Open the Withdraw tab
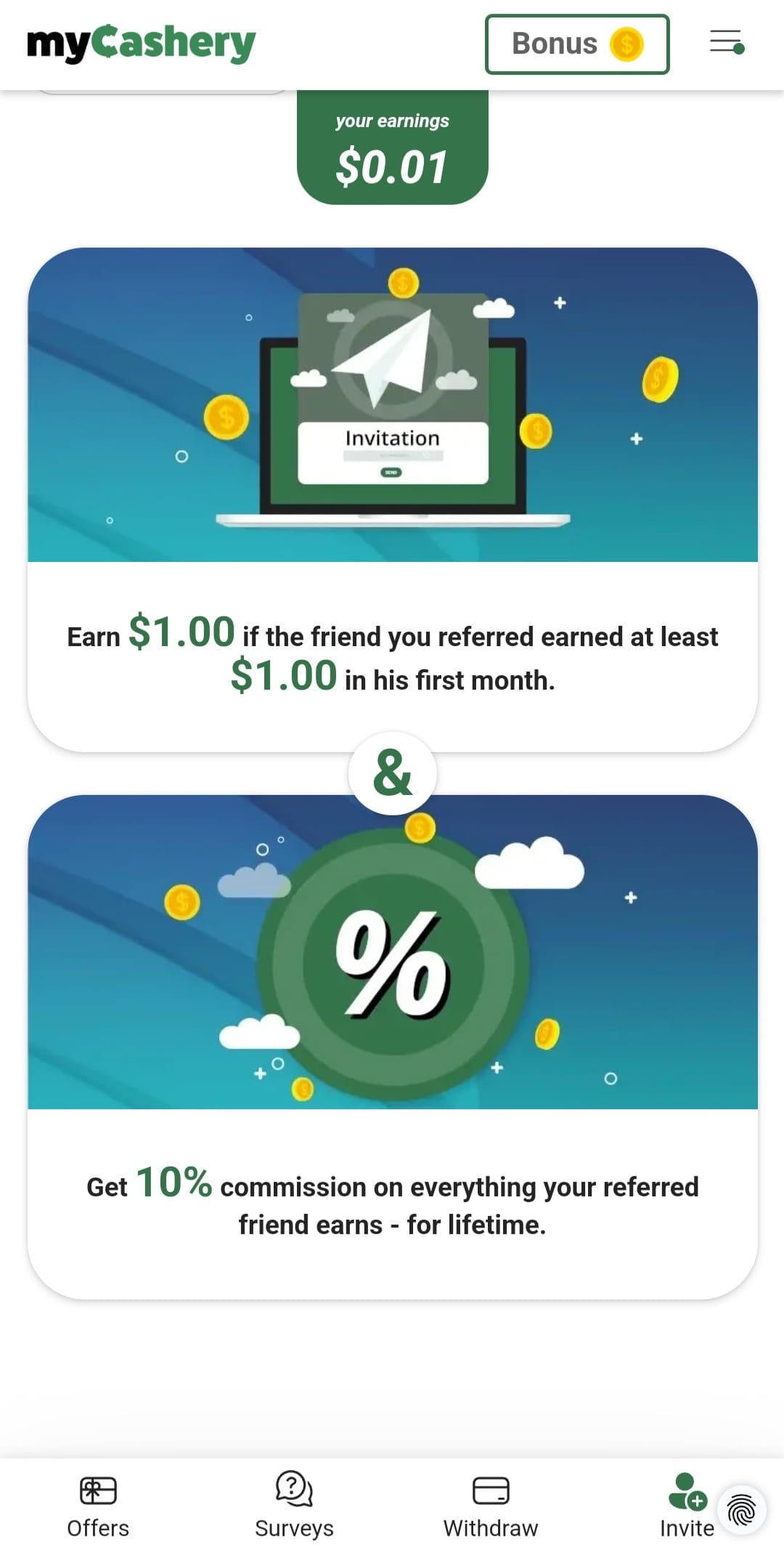 (491, 1504)
